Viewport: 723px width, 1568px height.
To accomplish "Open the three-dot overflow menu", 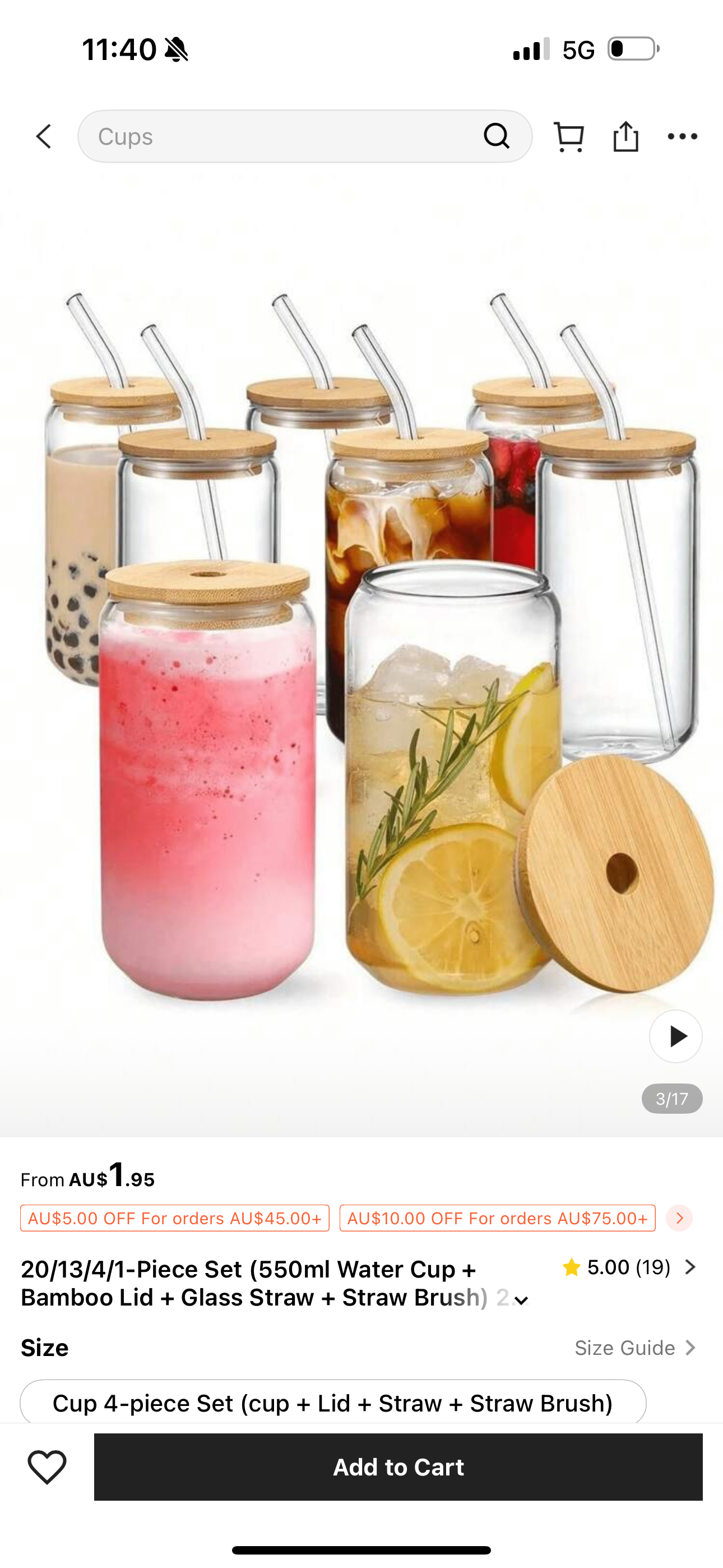I will tap(682, 136).
